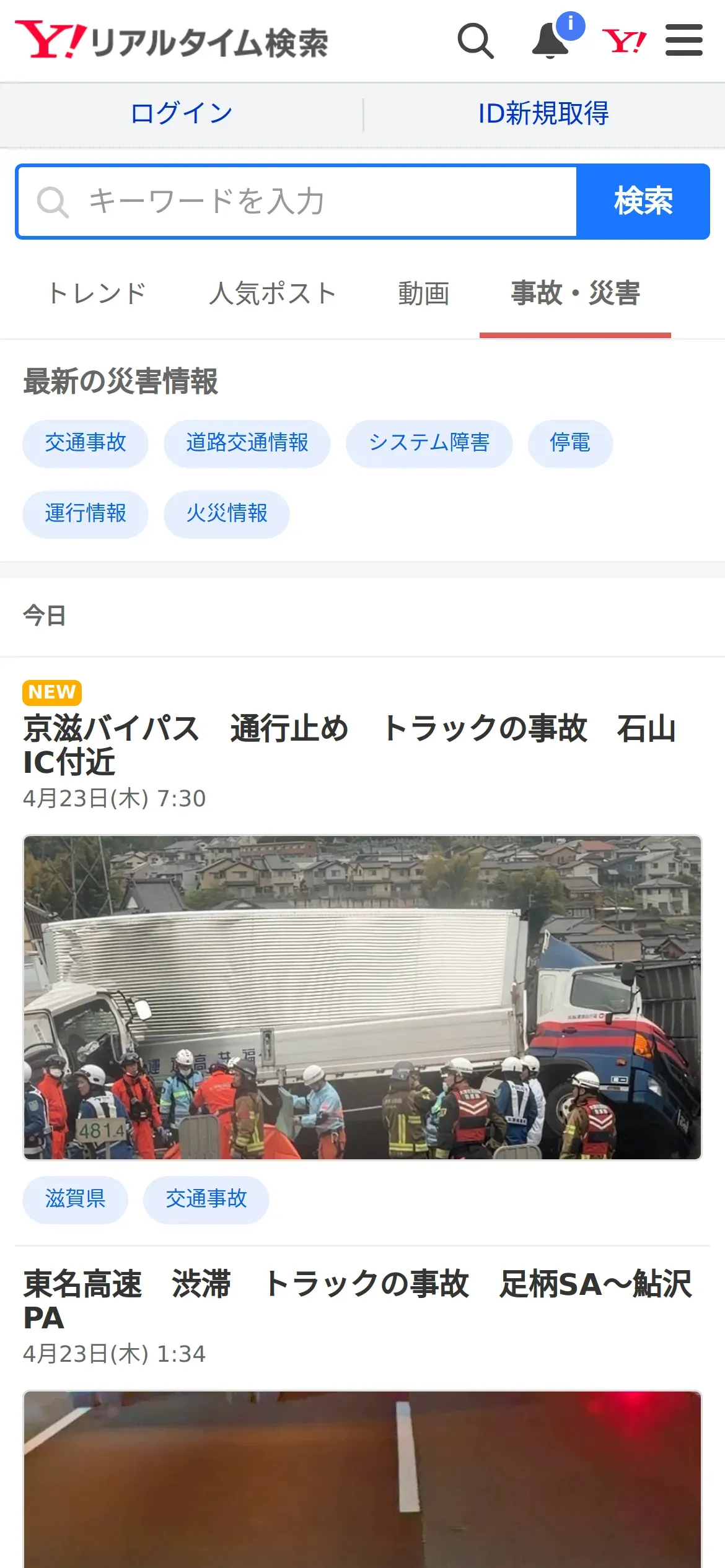This screenshot has width=725, height=1568.
Task: Open the notifications bell
Action: click(551, 41)
